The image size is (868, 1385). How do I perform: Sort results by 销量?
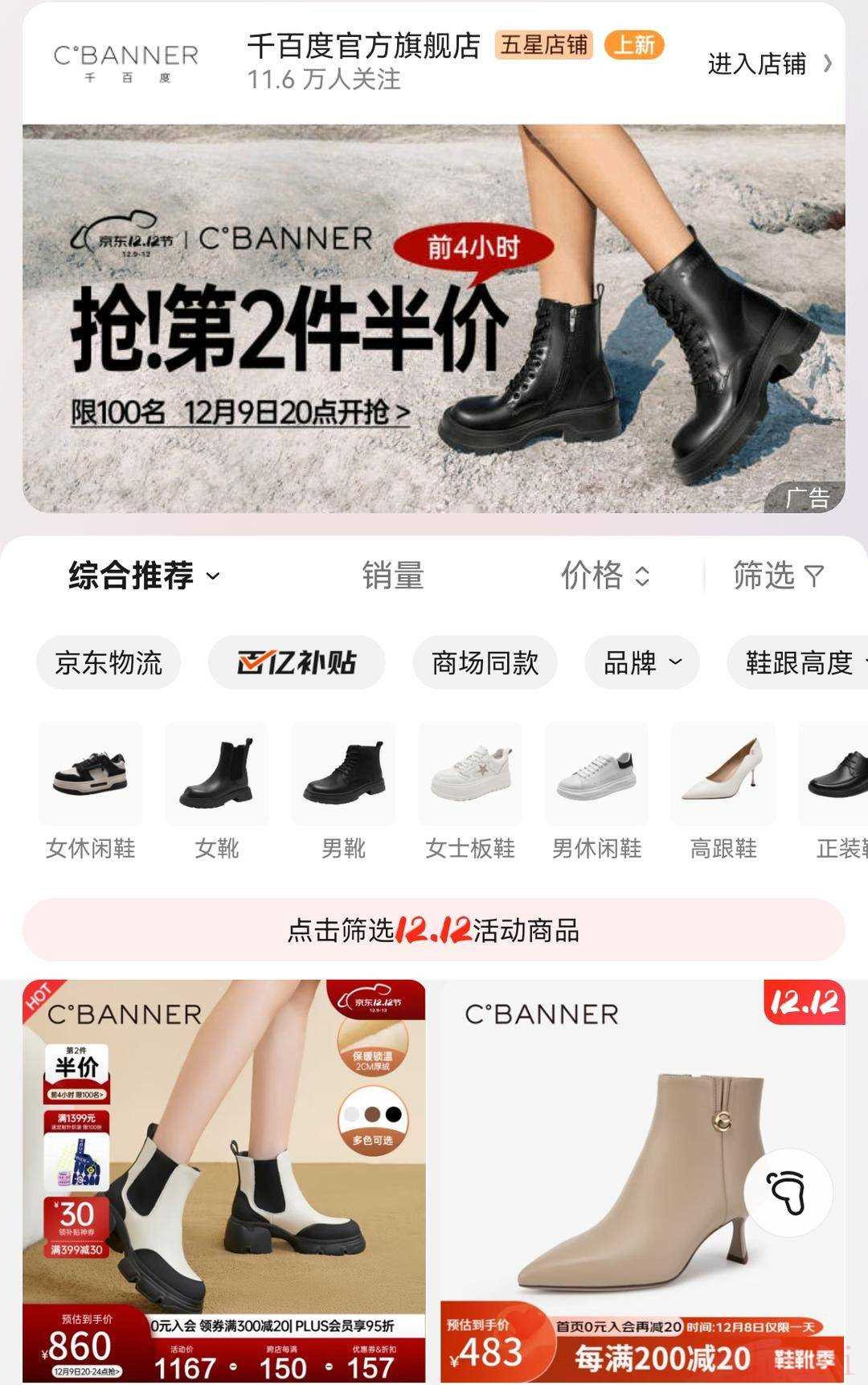(392, 576)
